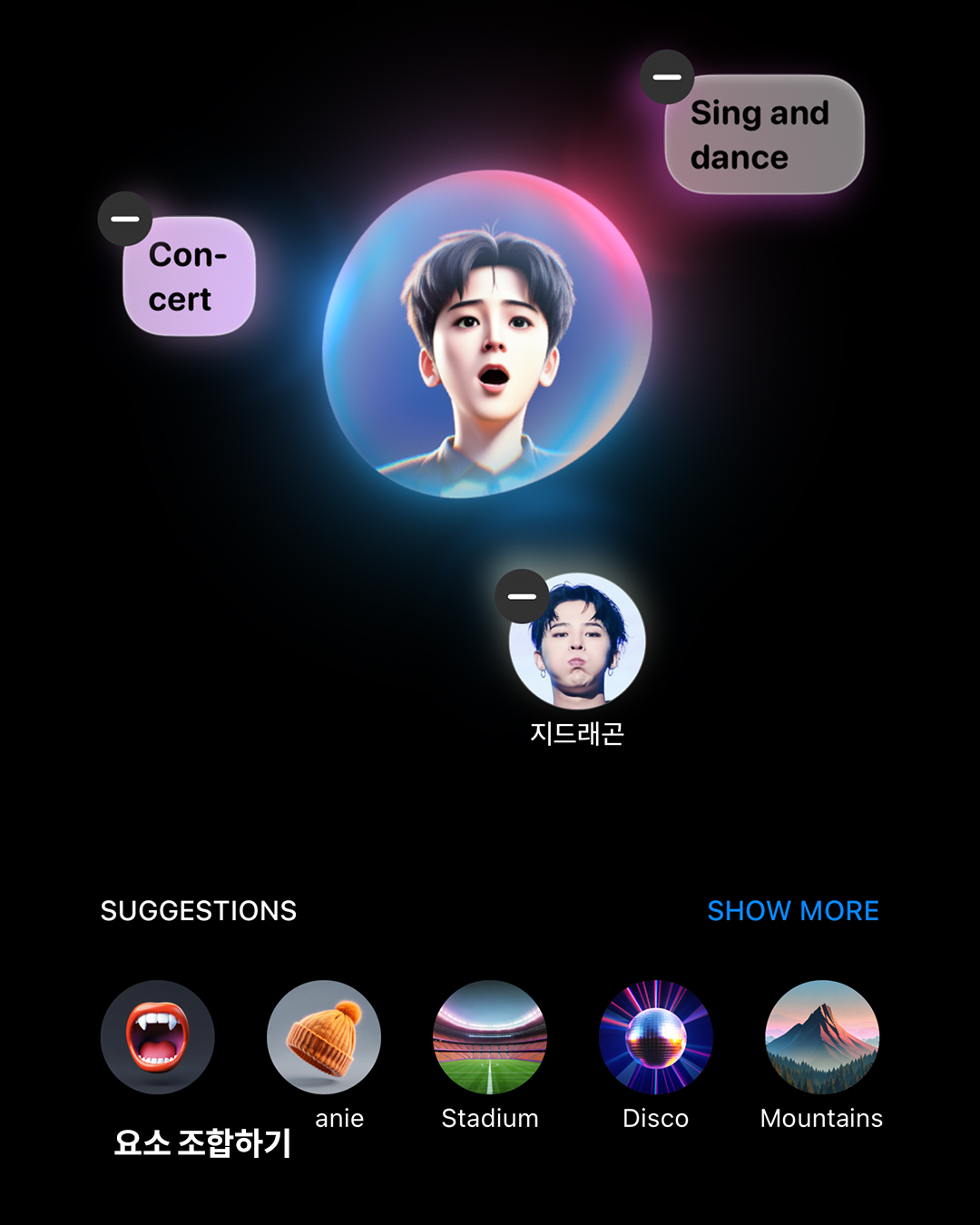This screenshot has width=980, height=1225.
Task: Remove the 지드래곤 person element
Action: (522, 596)
